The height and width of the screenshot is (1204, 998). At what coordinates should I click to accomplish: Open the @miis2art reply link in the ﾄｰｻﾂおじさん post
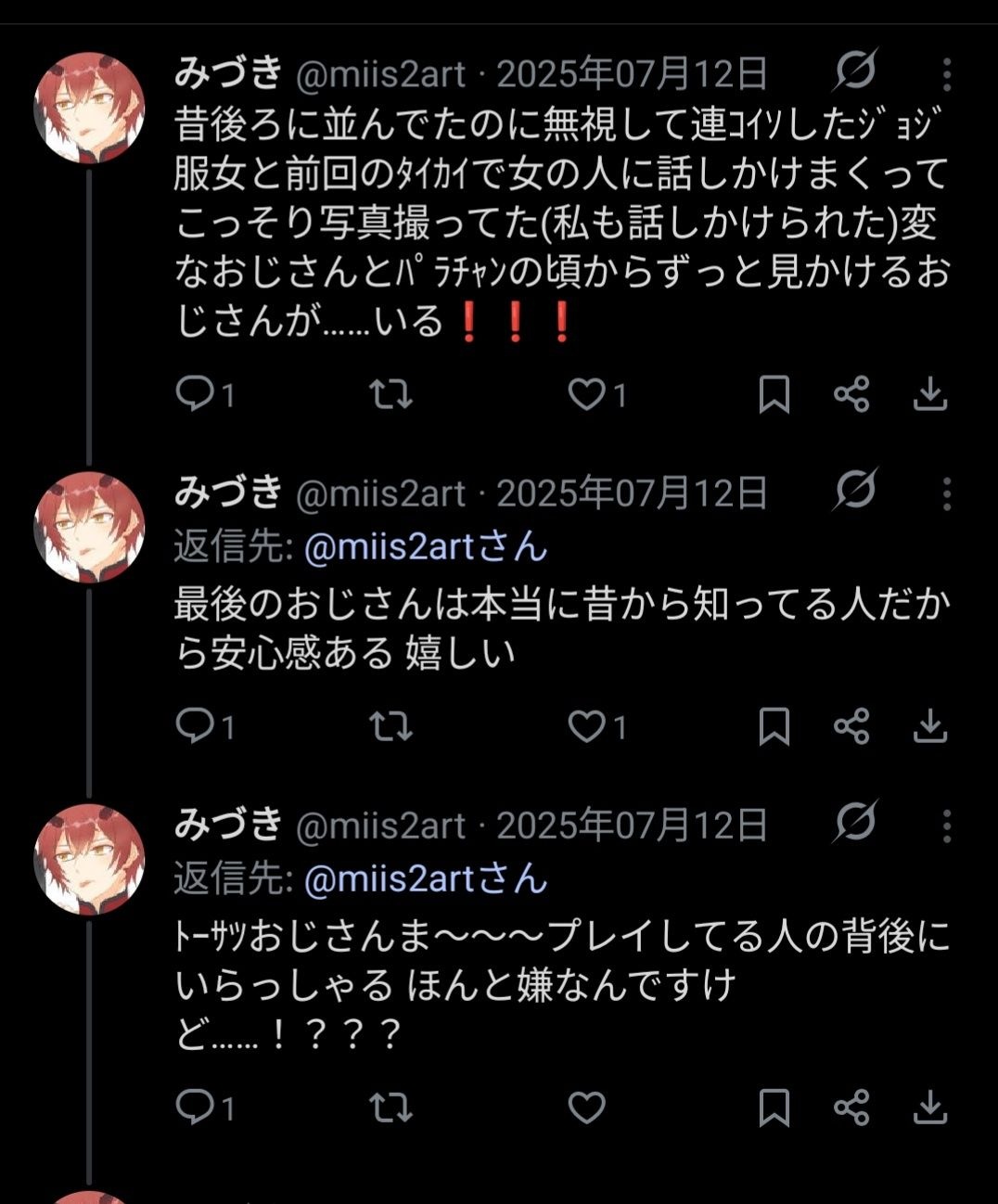pos(425,878)
